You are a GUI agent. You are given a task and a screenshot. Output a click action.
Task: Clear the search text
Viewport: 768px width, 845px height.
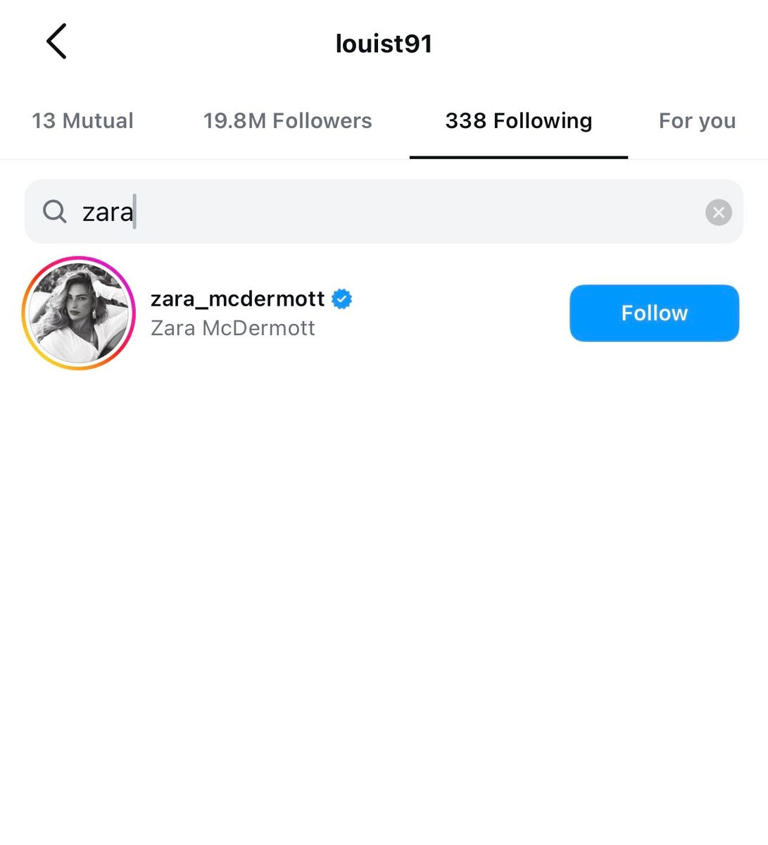718,212
